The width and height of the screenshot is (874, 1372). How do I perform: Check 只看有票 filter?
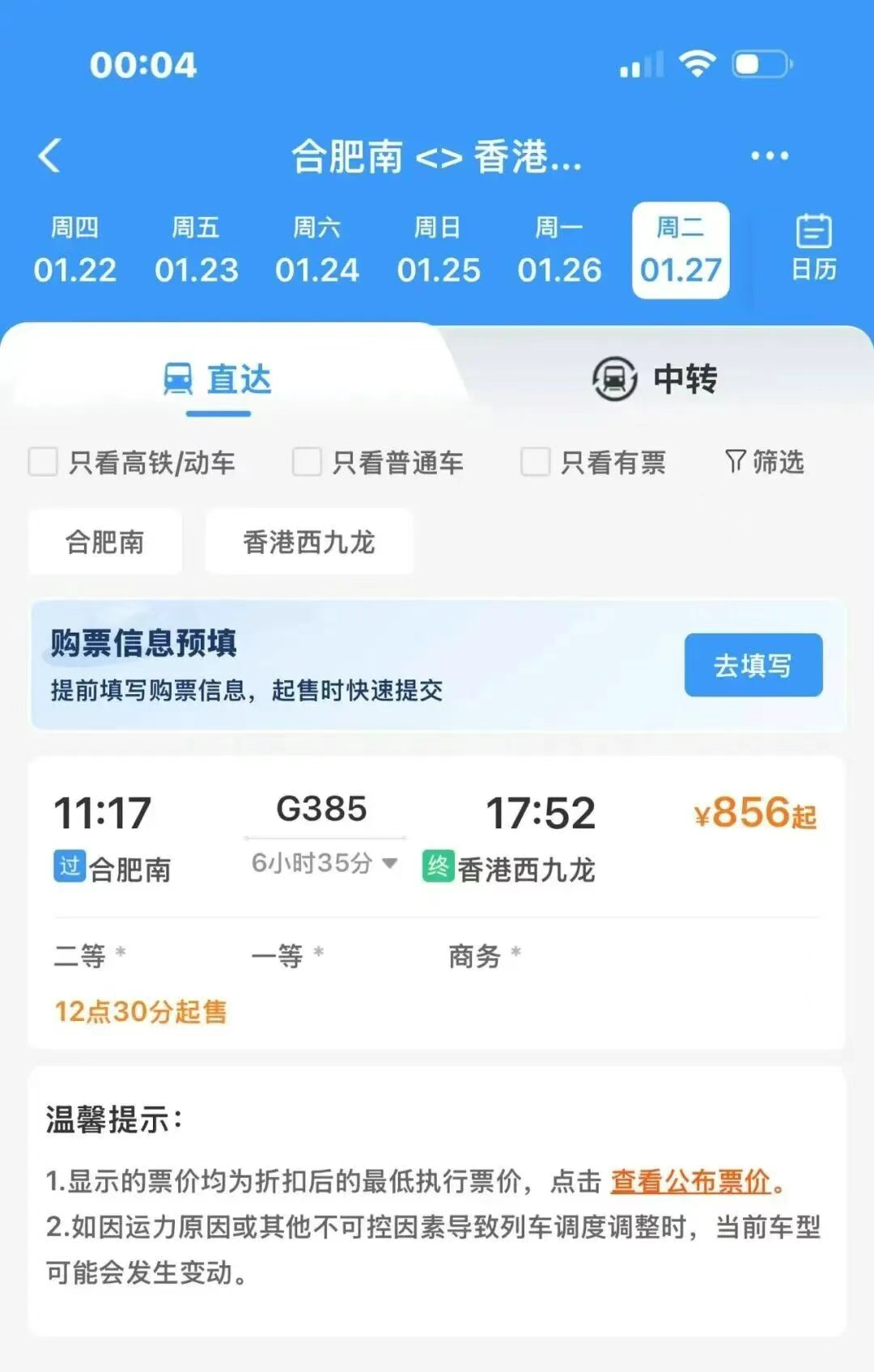click(x=535, y=462)
